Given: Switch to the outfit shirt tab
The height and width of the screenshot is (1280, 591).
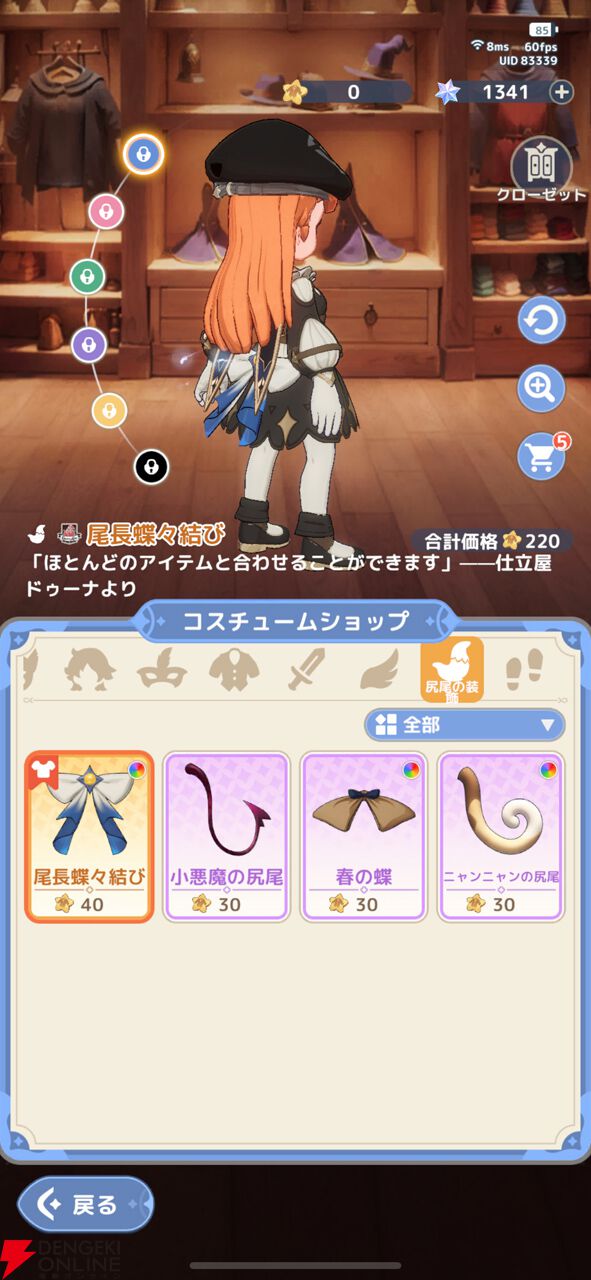Looking at the screenshot, I should click(235, 671).
